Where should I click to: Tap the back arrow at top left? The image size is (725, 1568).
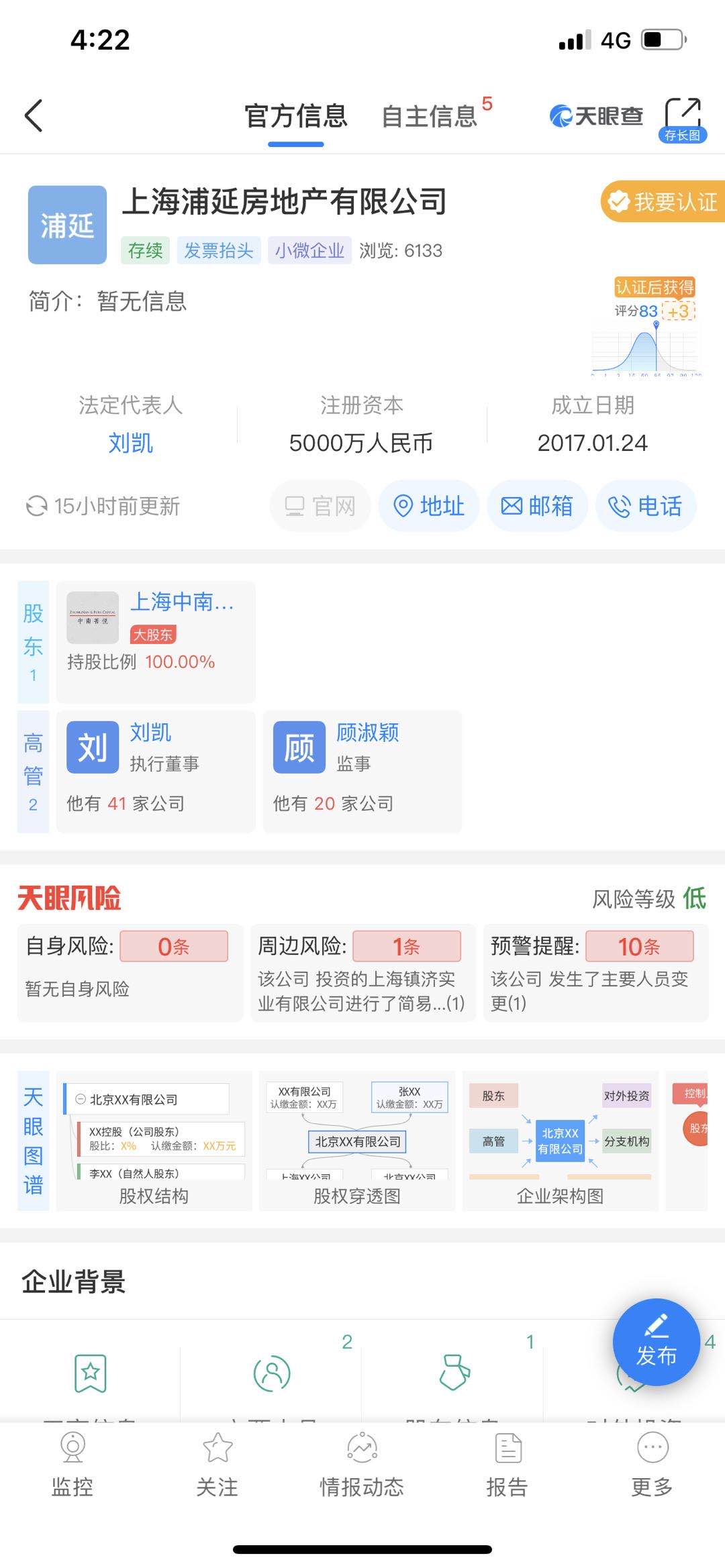[x=32, y=115]
